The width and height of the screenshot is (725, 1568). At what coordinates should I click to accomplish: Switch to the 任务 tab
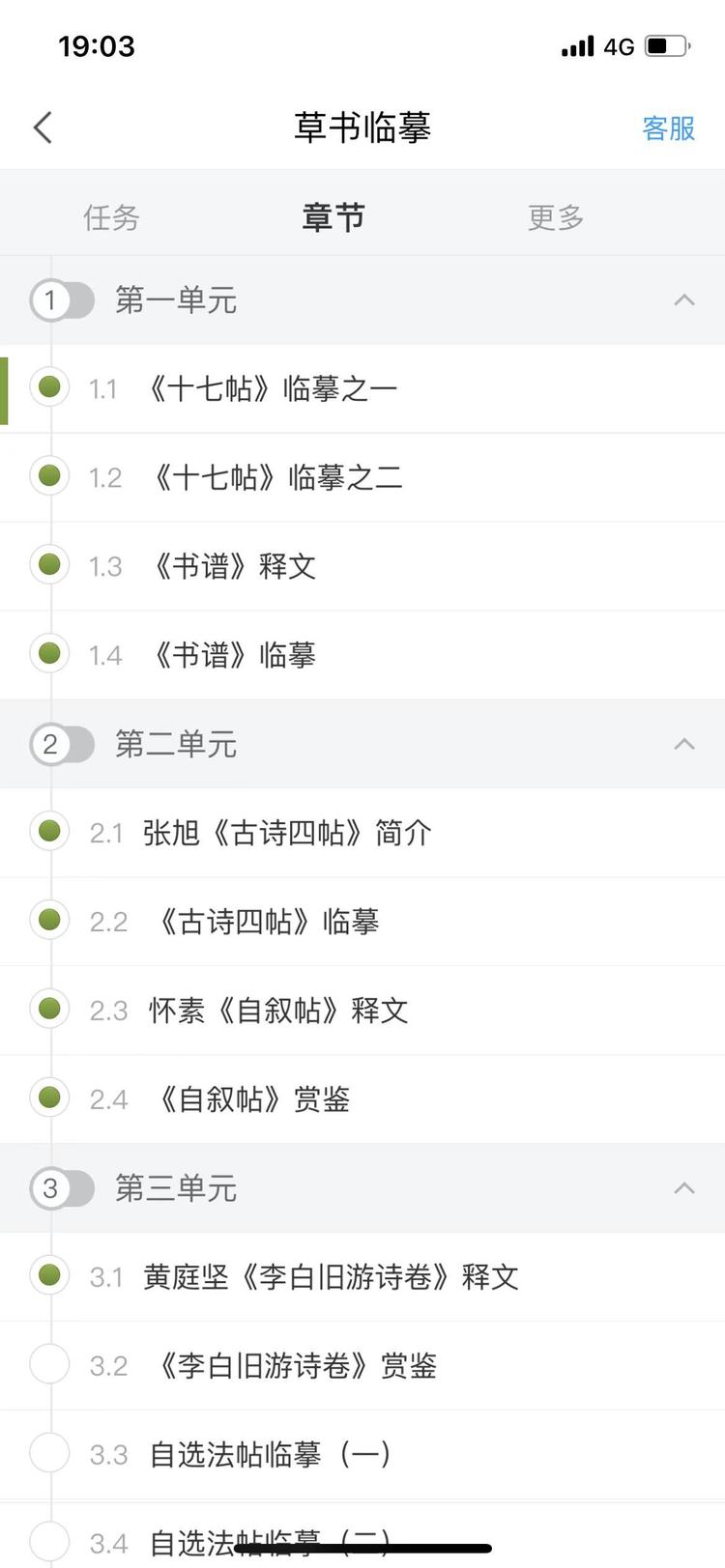tap(112, 217)
